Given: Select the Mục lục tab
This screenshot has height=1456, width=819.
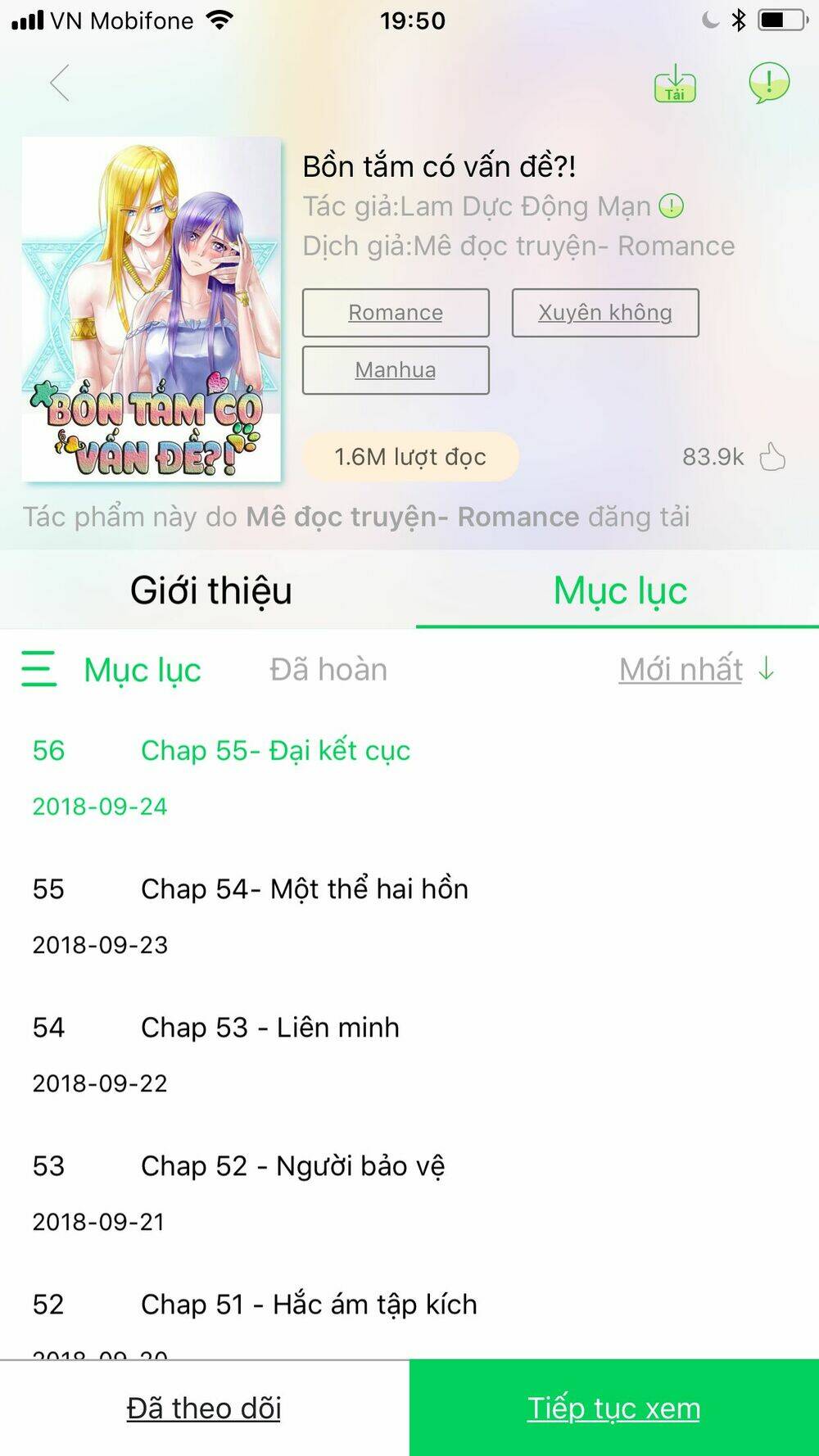Looking at the screenshot, I should [620, 590].
